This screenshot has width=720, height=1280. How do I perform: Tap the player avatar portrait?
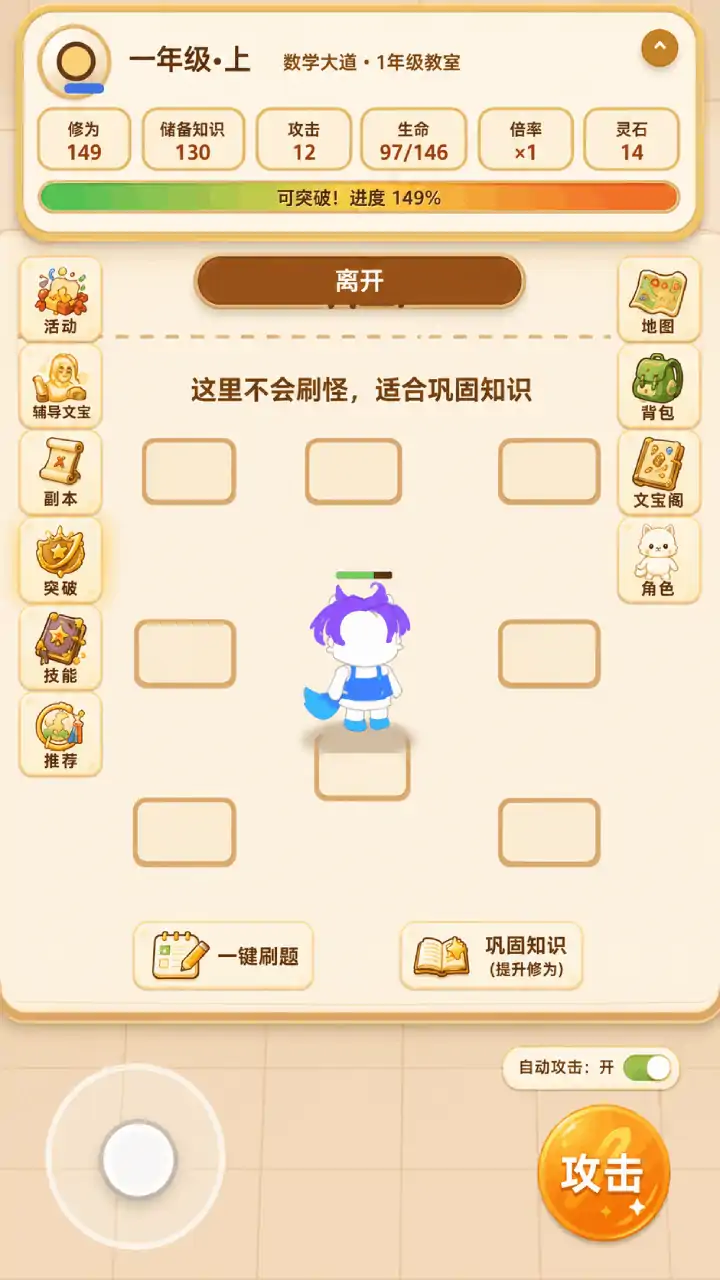point(75,62)
